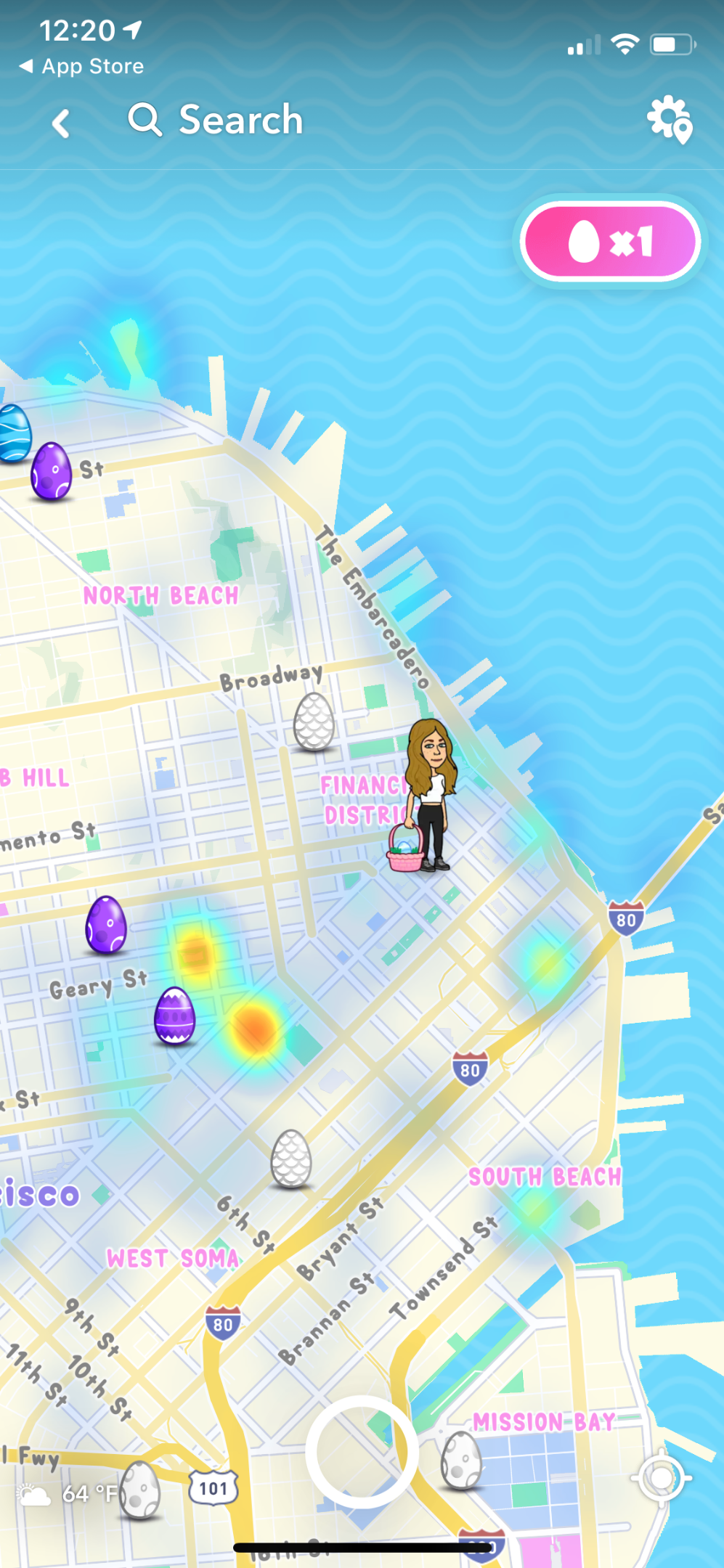
Task: Go back with the left arrow
Action: point(62,123)
